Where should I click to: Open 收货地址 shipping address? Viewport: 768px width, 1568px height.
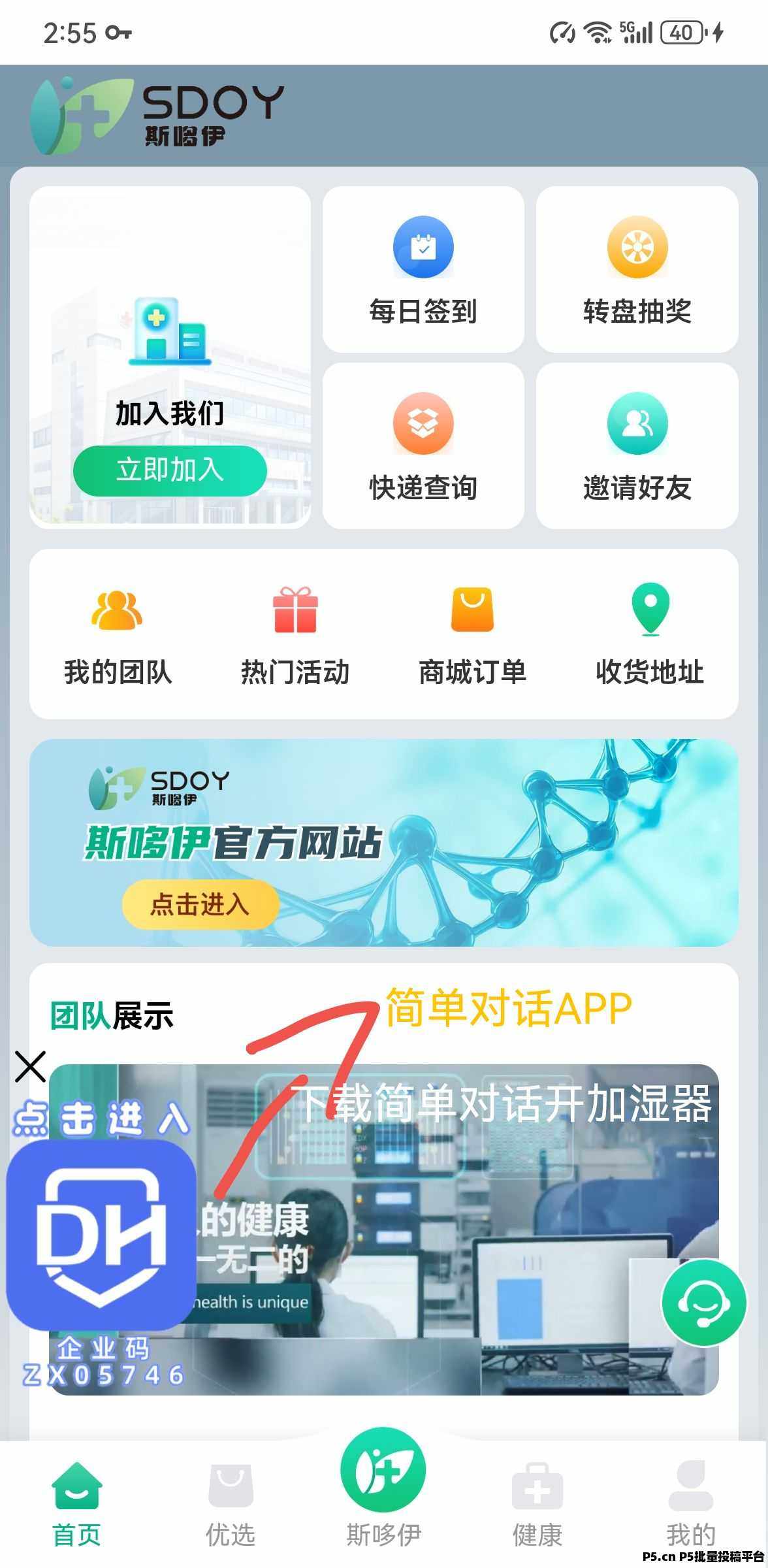650,635
